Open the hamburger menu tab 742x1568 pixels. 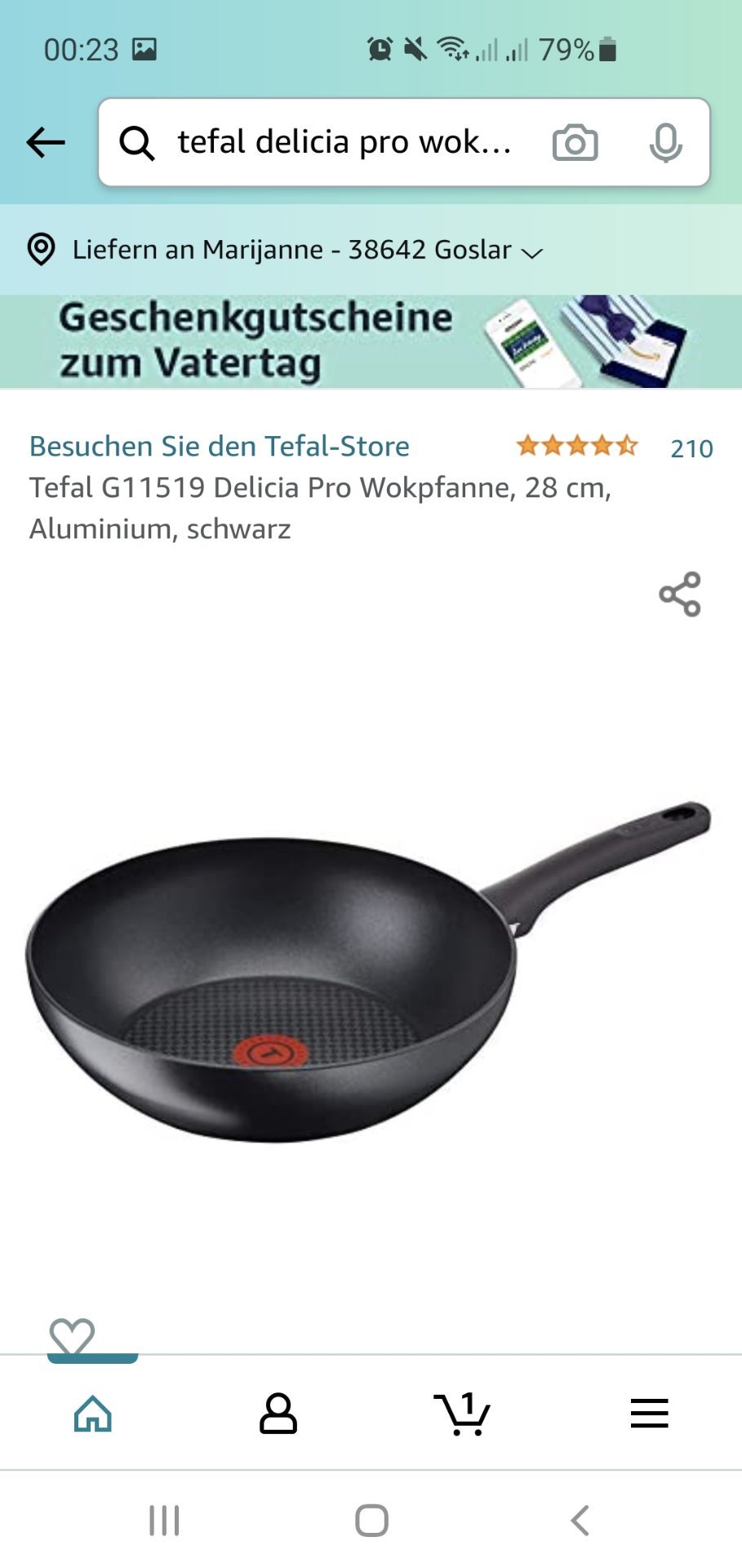[650, 1413]
